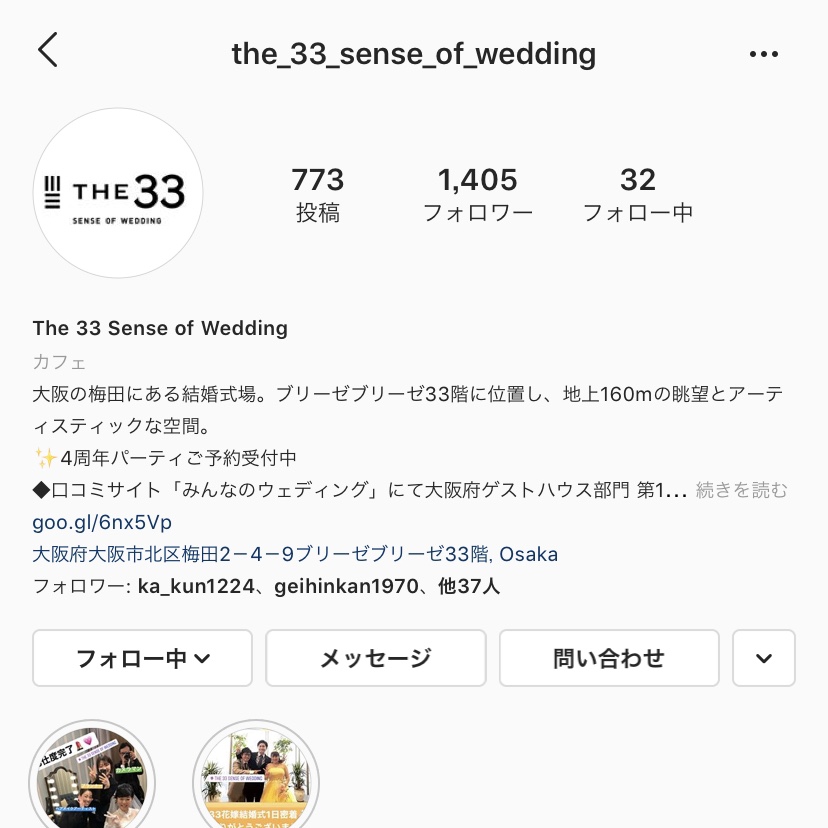Viewport: 828px width, 828px height.
Task: View the profile picture of The 33
Action: pos(118,193)
